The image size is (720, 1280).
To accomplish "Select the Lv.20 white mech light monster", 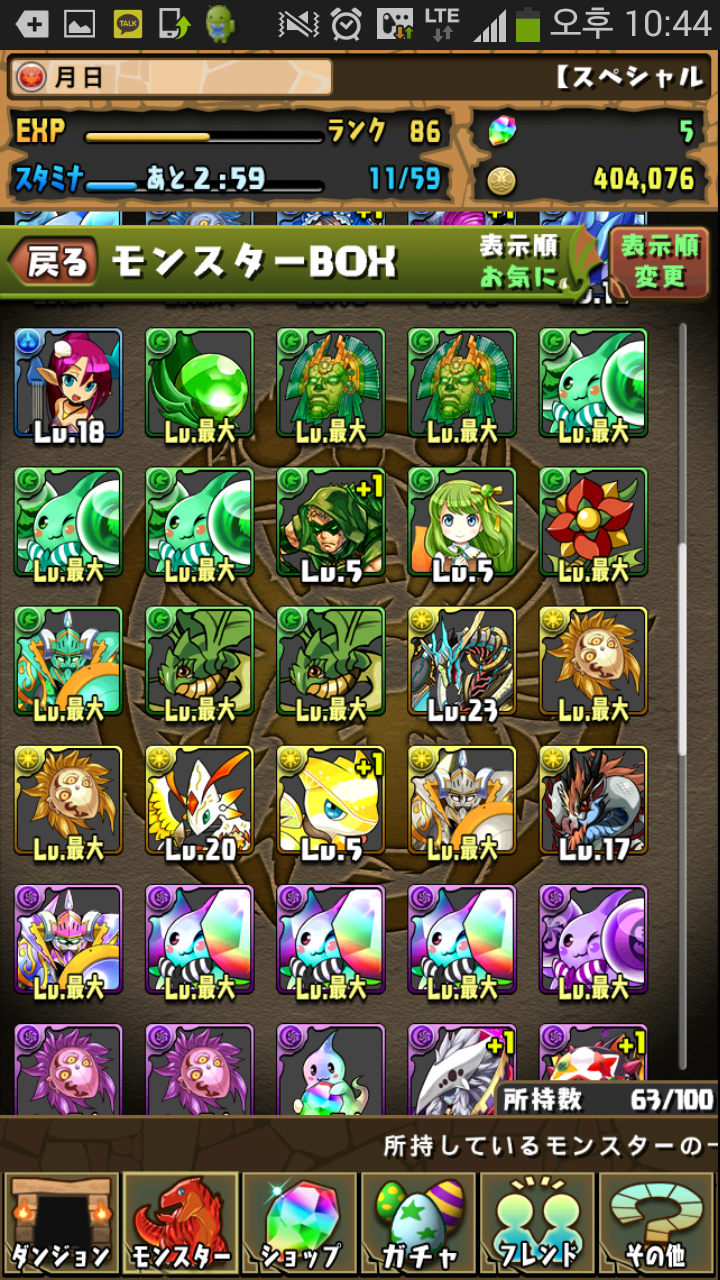I will point(199,801).
